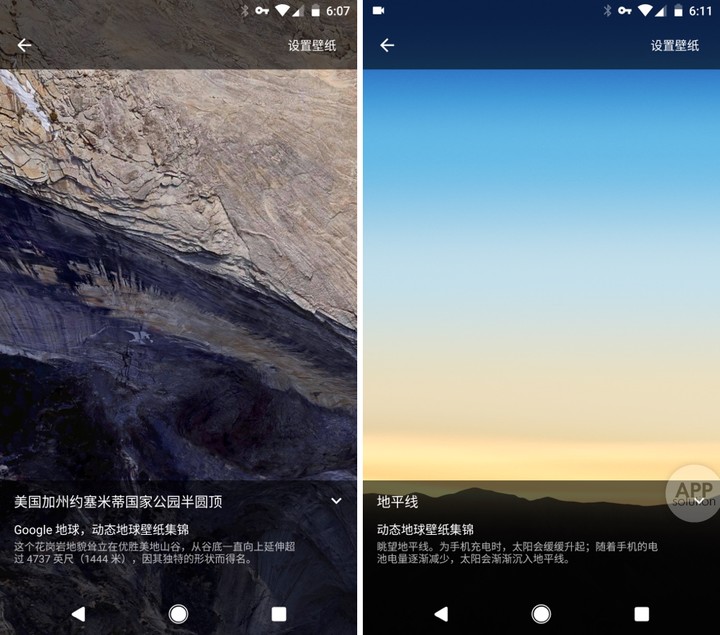The height and width of the screenshot is (635, 720).
Task: Open recent apps below the 半圆顶 preview
Action: (x=279, y=613)
